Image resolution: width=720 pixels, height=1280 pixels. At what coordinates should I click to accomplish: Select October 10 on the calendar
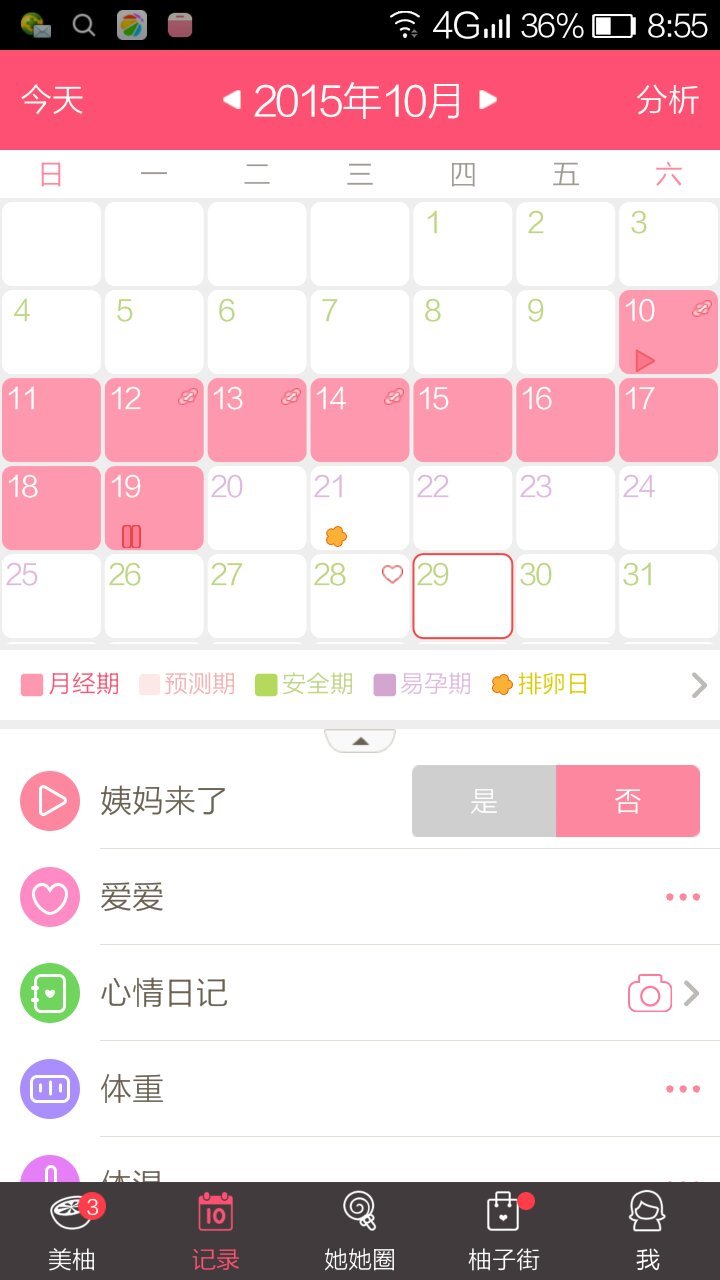pos(667,332)
